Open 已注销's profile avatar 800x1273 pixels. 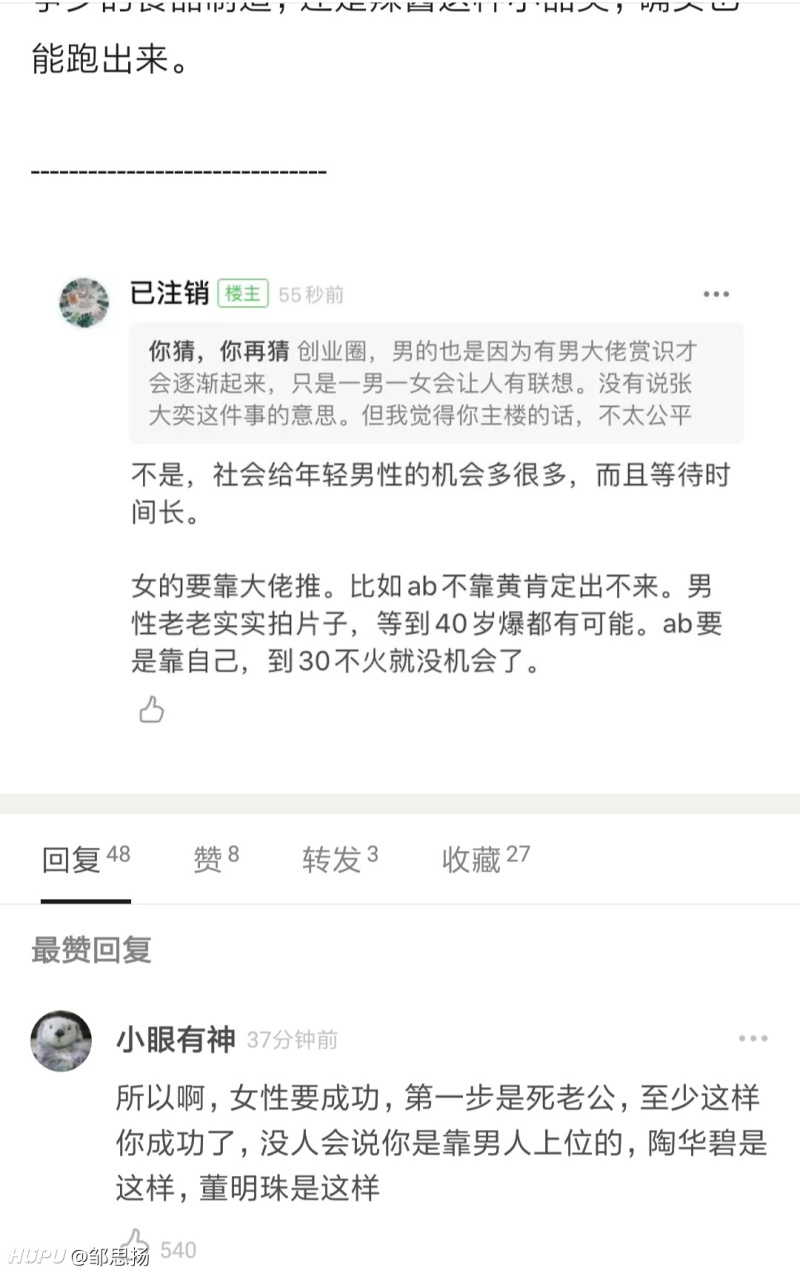pyautogui.click(x=84, y=302)
